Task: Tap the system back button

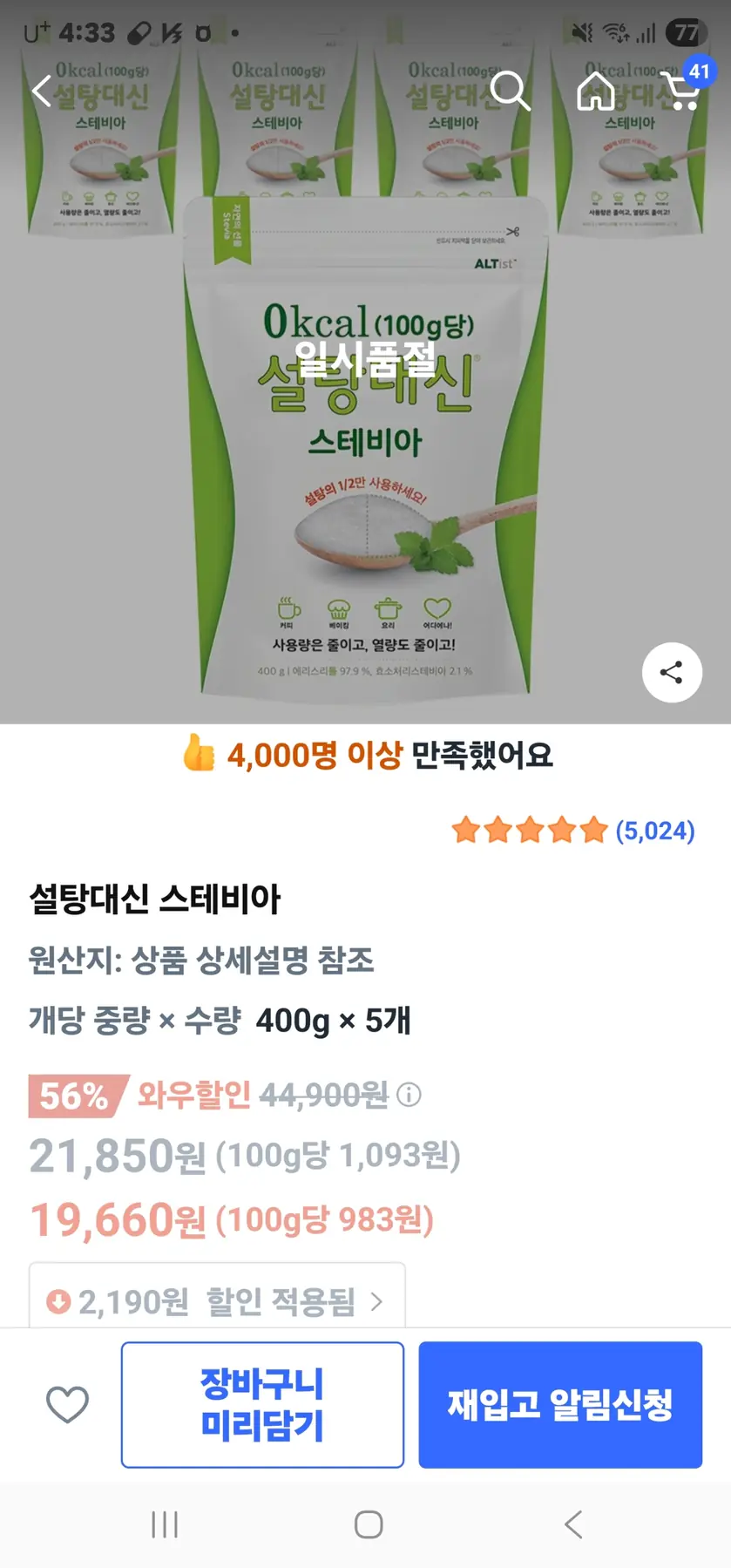Action: click(572, 1524)
